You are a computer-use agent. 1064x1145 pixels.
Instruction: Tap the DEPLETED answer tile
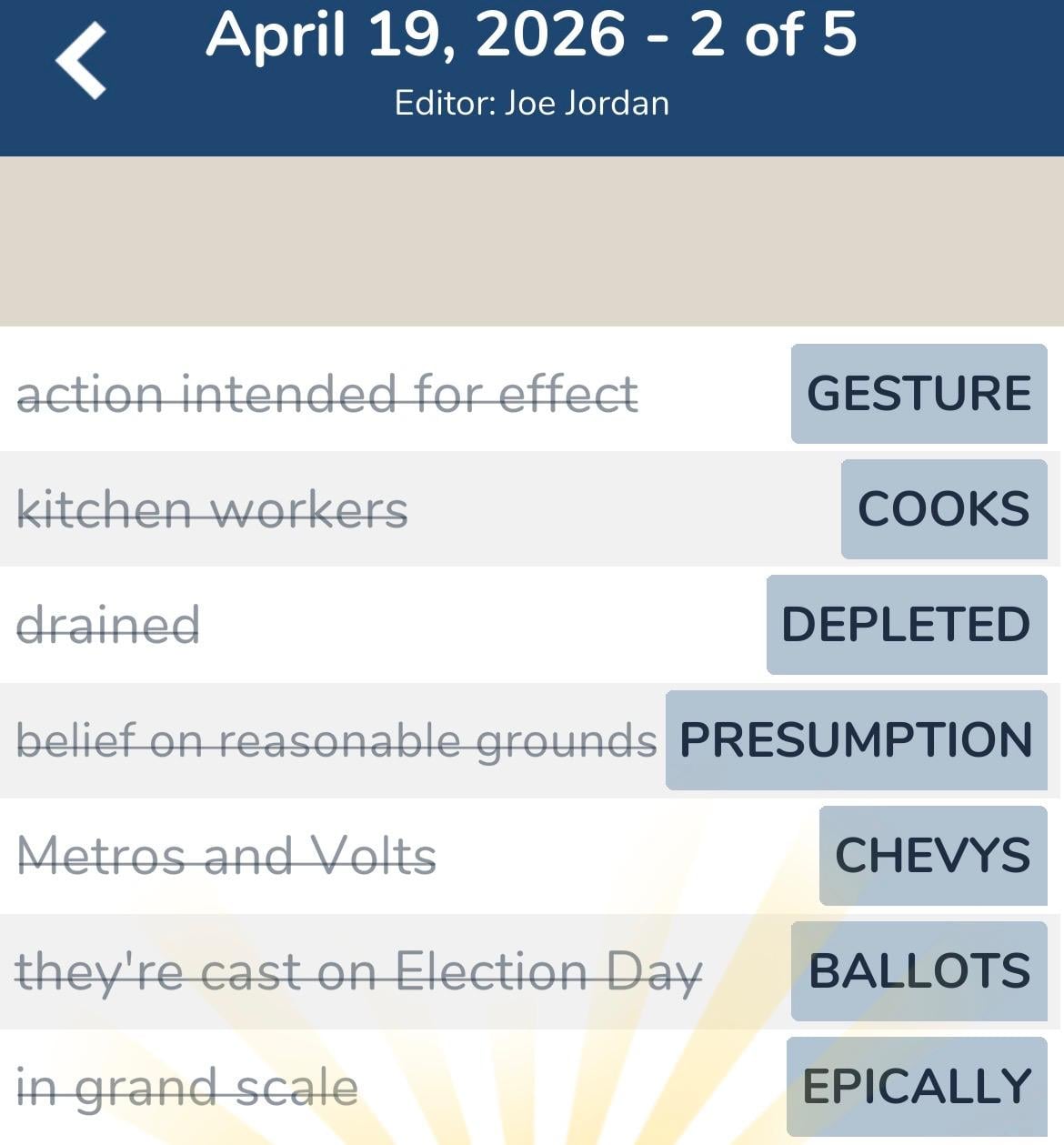[906, 626]
